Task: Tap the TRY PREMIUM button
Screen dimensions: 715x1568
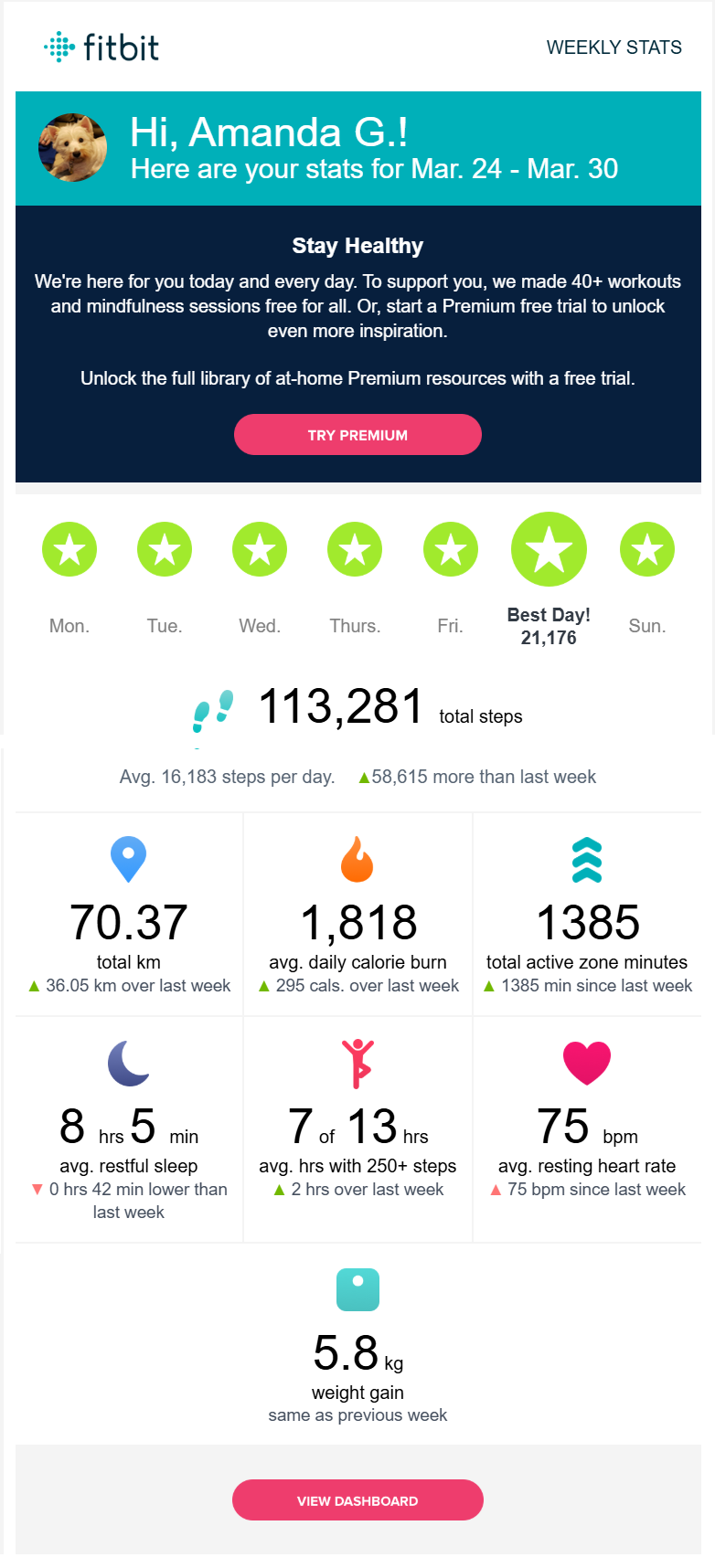Action: [x=357, y=435]
